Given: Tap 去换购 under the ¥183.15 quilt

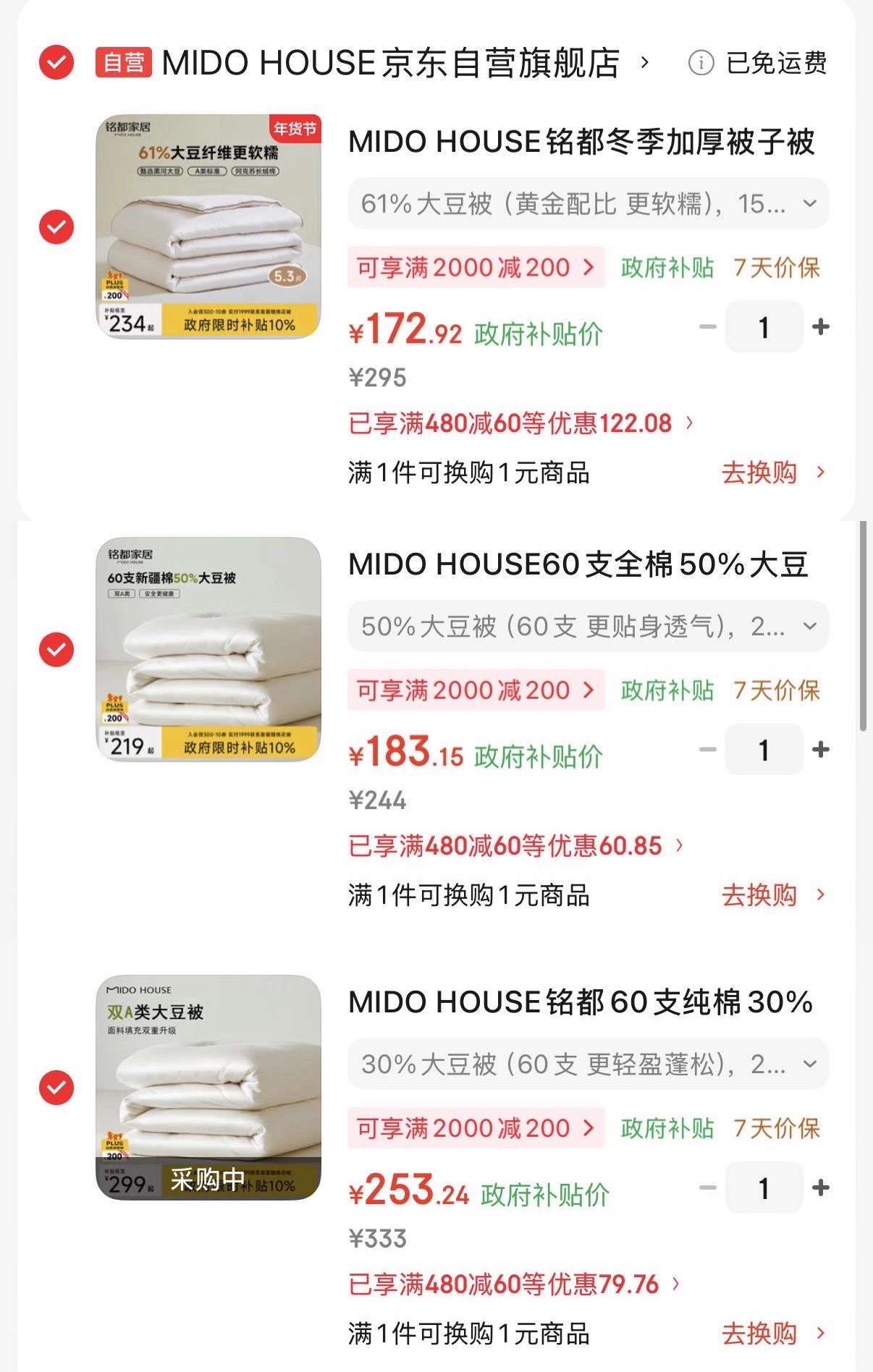Looking at the screenshot, I should tap(772, 896).
